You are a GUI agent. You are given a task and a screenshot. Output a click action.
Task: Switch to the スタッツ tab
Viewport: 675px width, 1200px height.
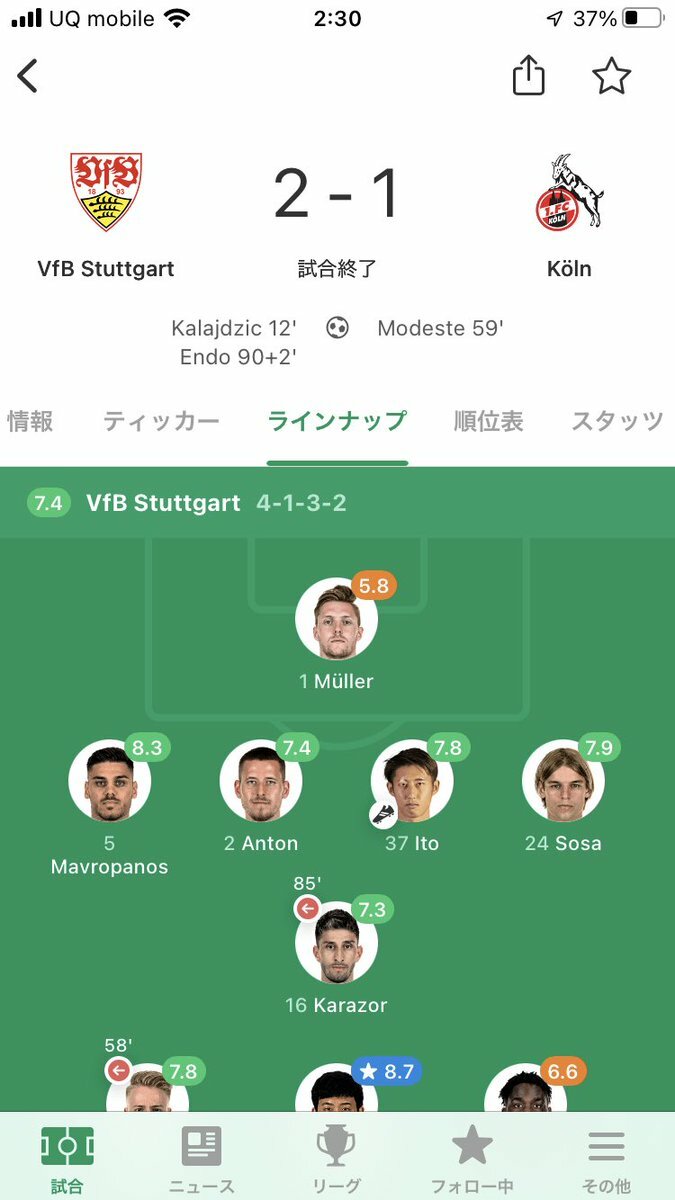[617, 421]
